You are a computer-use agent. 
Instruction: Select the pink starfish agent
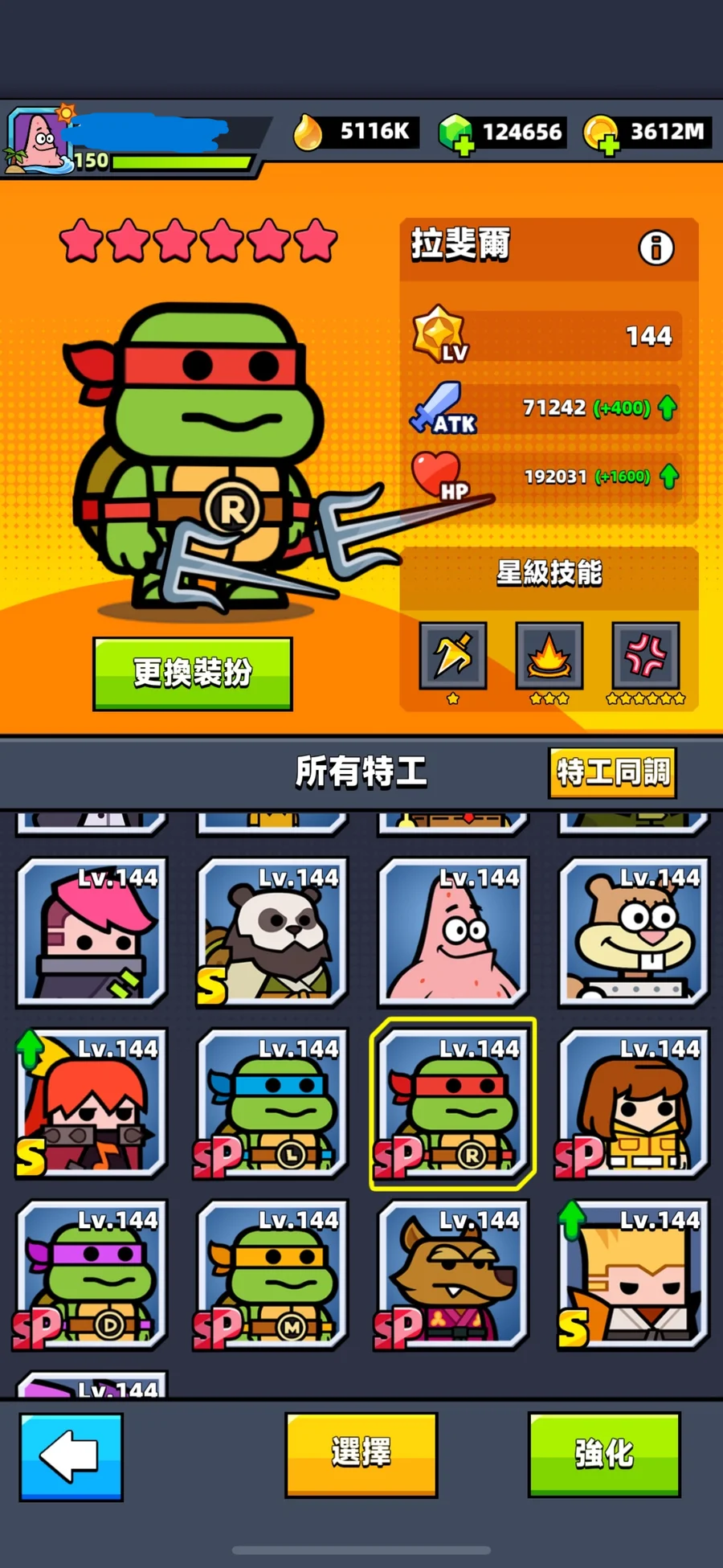coord(454,932)
